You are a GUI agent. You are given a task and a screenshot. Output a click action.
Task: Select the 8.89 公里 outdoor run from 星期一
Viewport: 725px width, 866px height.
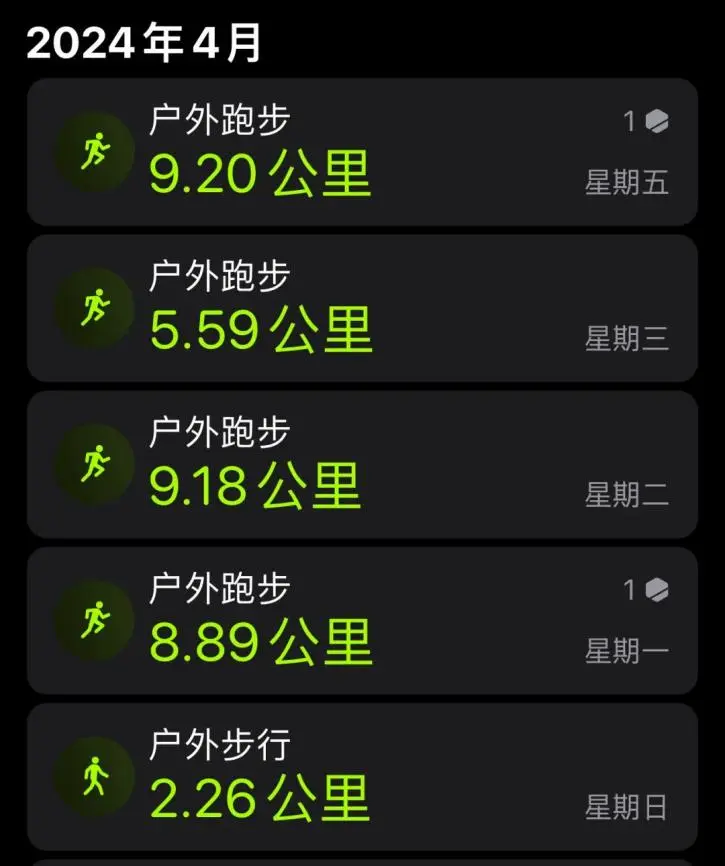[x=362, y=620]
